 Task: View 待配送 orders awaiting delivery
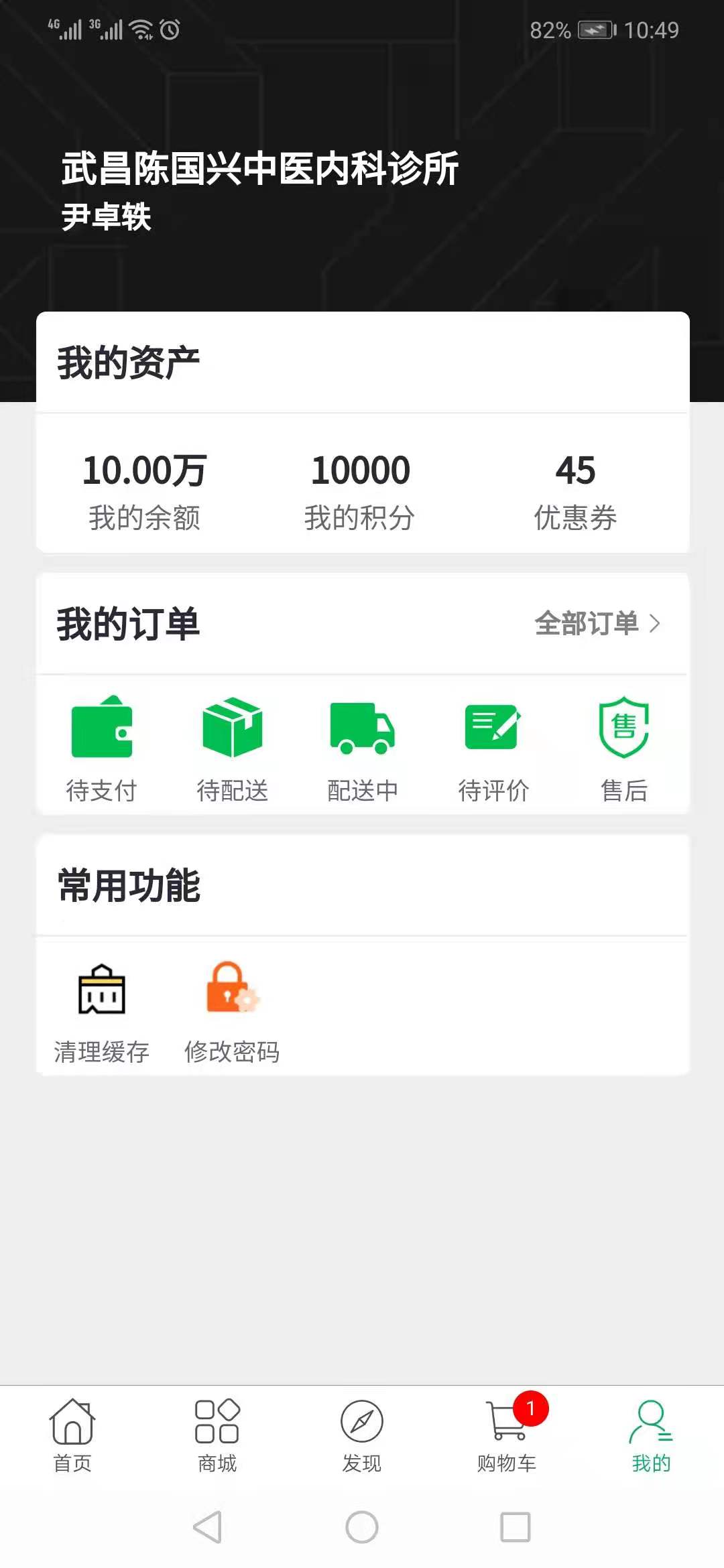point(232,748)
